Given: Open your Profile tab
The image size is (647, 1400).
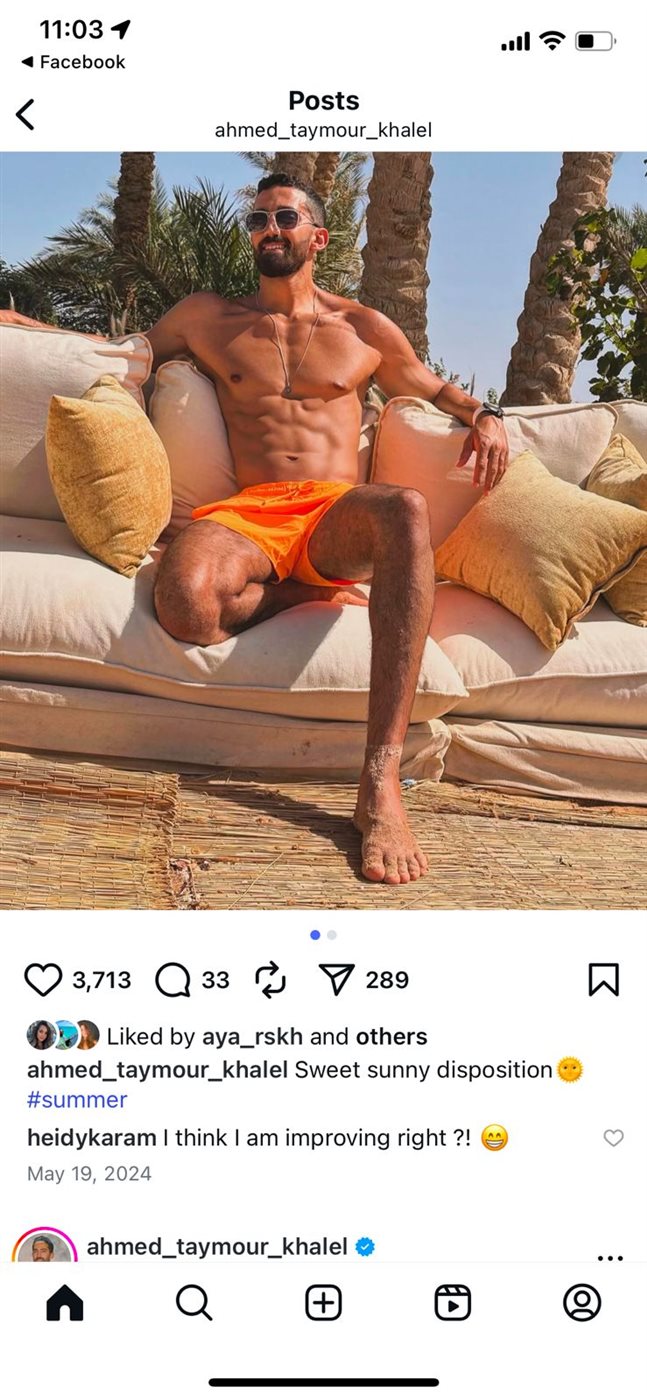Looking at the screenshot, I should (x=581, y=1303).
